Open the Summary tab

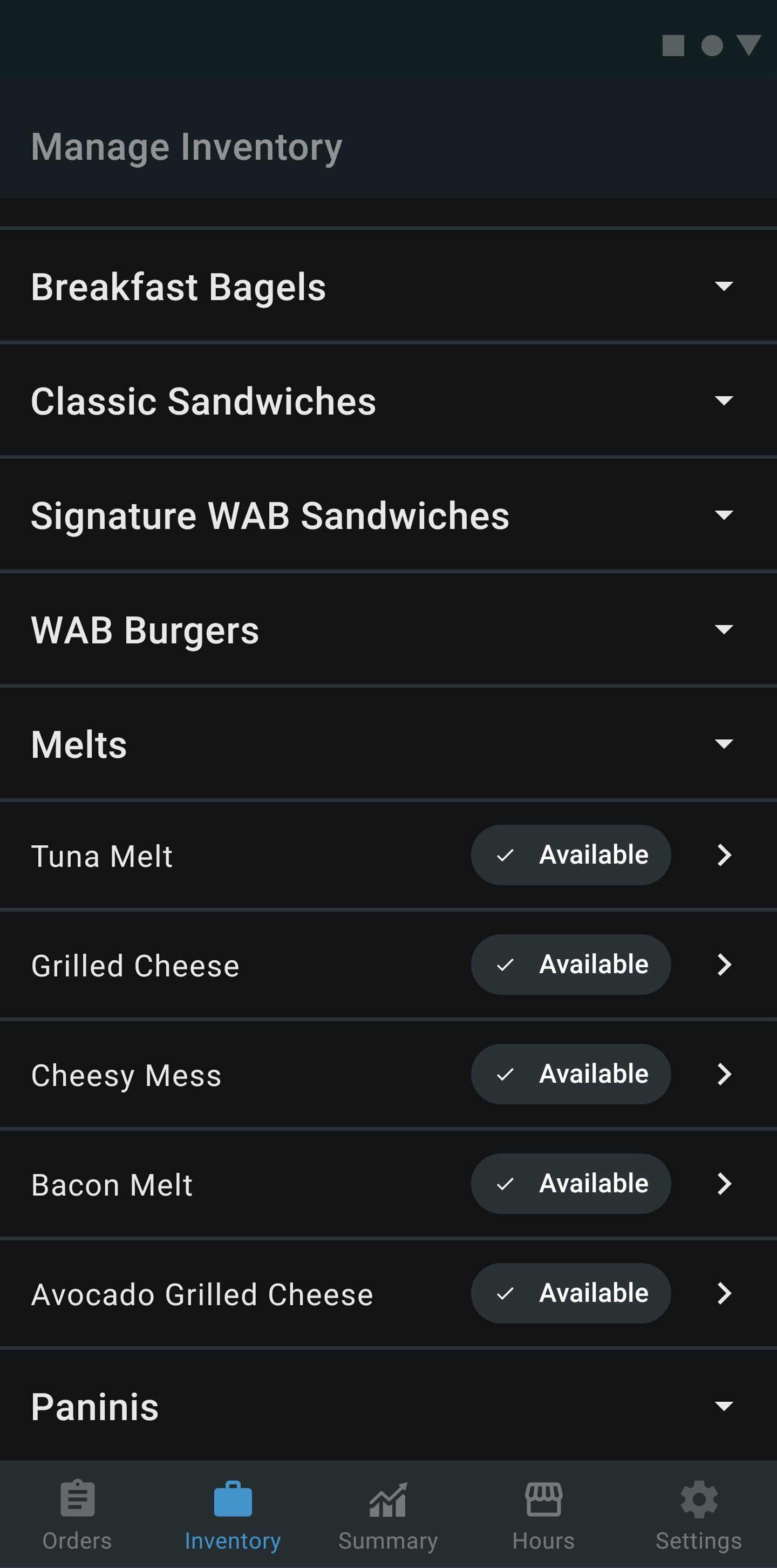pyautogui.click(x=388, y=1515)
